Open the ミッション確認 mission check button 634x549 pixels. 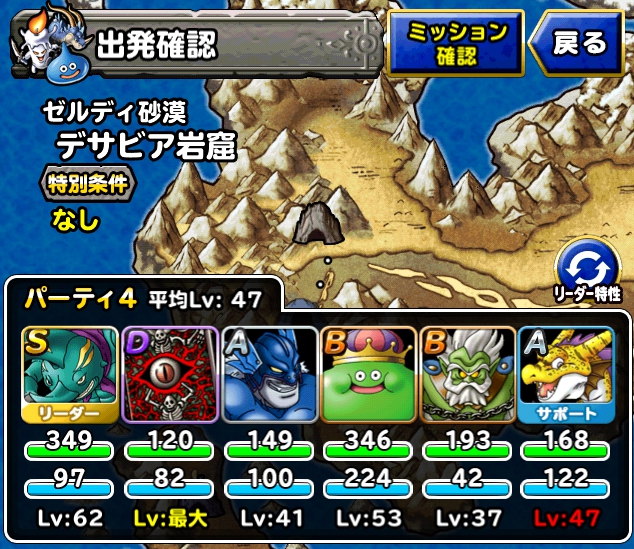point(457,43)
